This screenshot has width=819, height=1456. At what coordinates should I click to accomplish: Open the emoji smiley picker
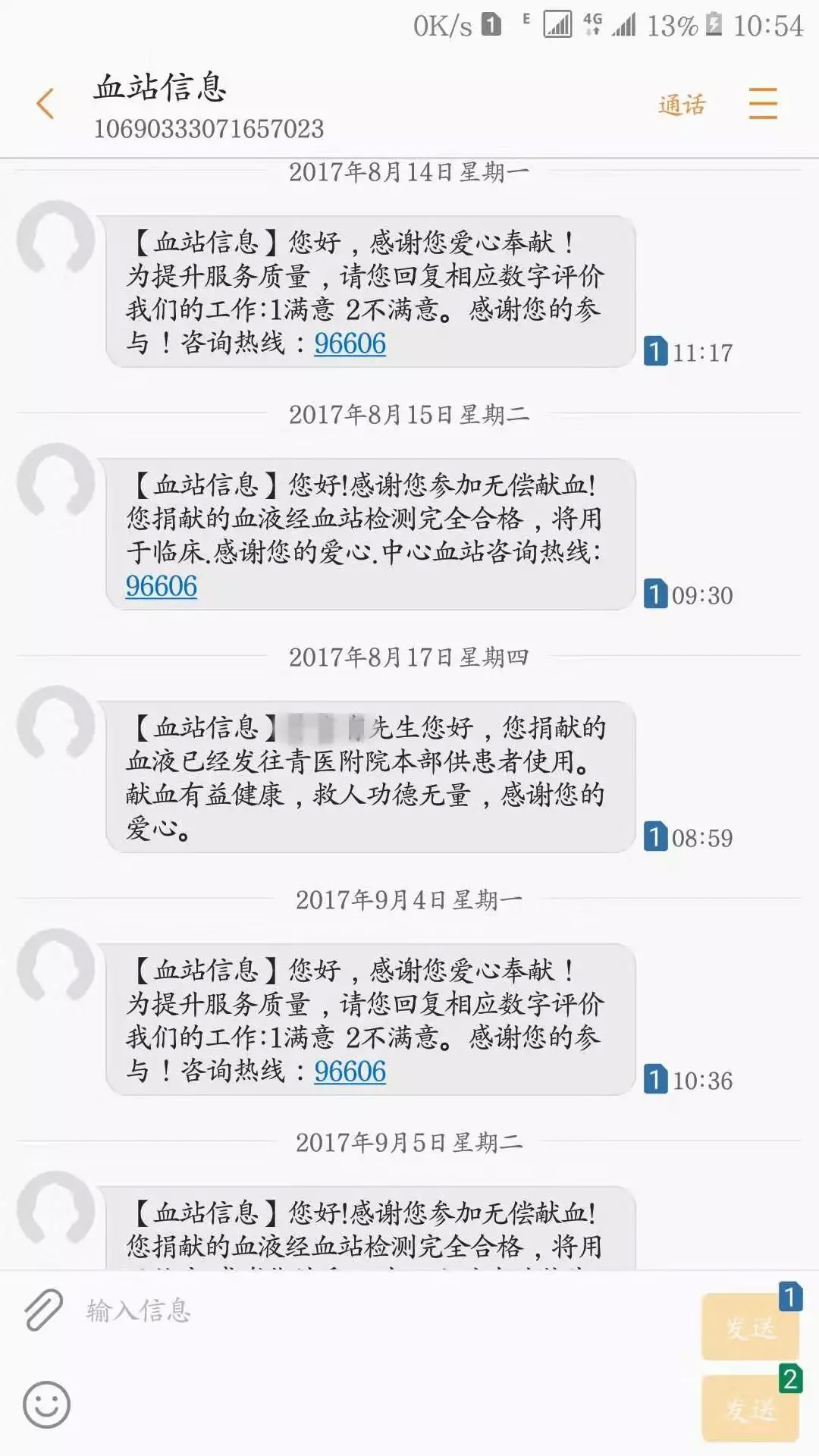pos(46,1404)
